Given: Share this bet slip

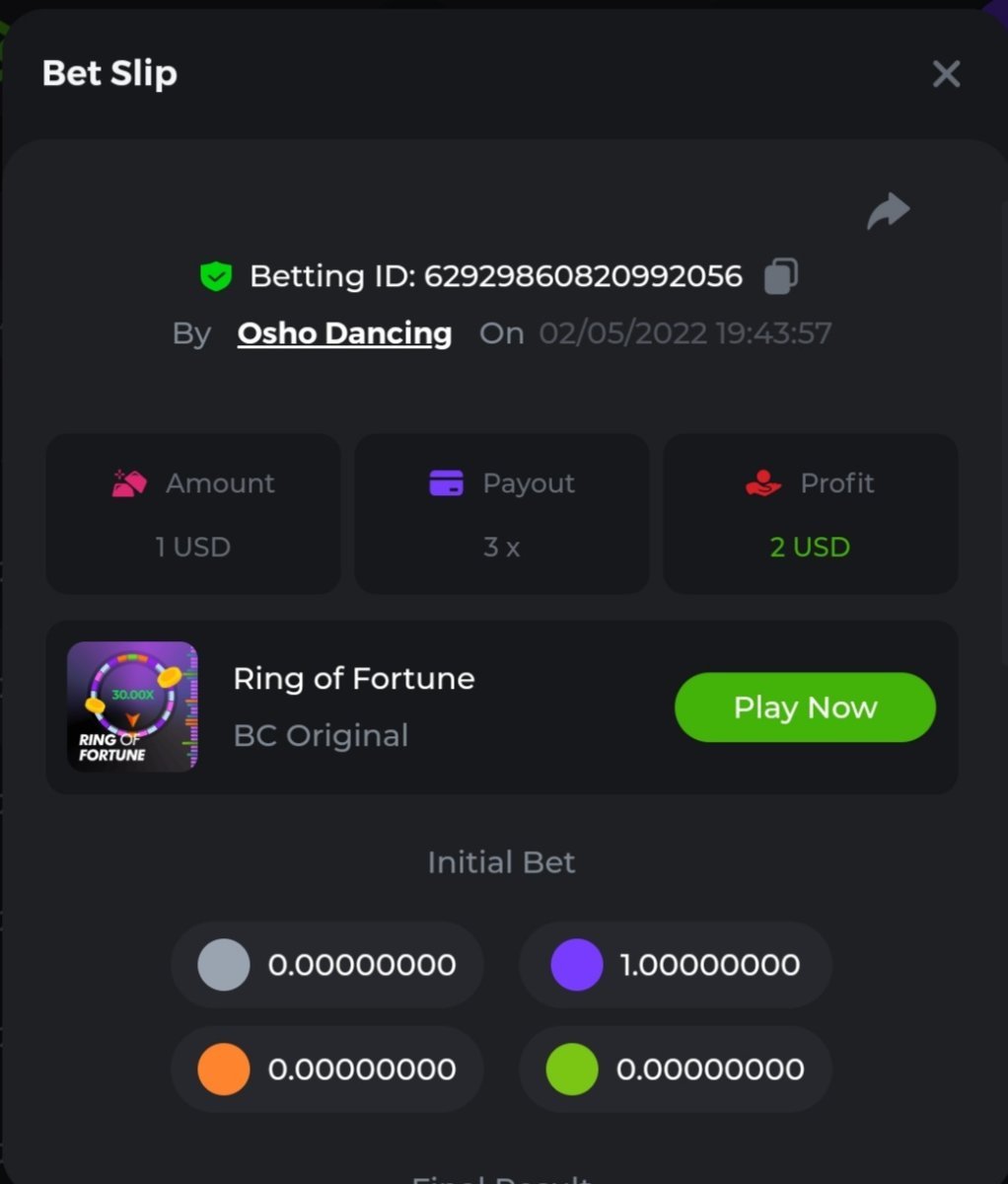Looking at the screenshot, I should pos(888,211).
